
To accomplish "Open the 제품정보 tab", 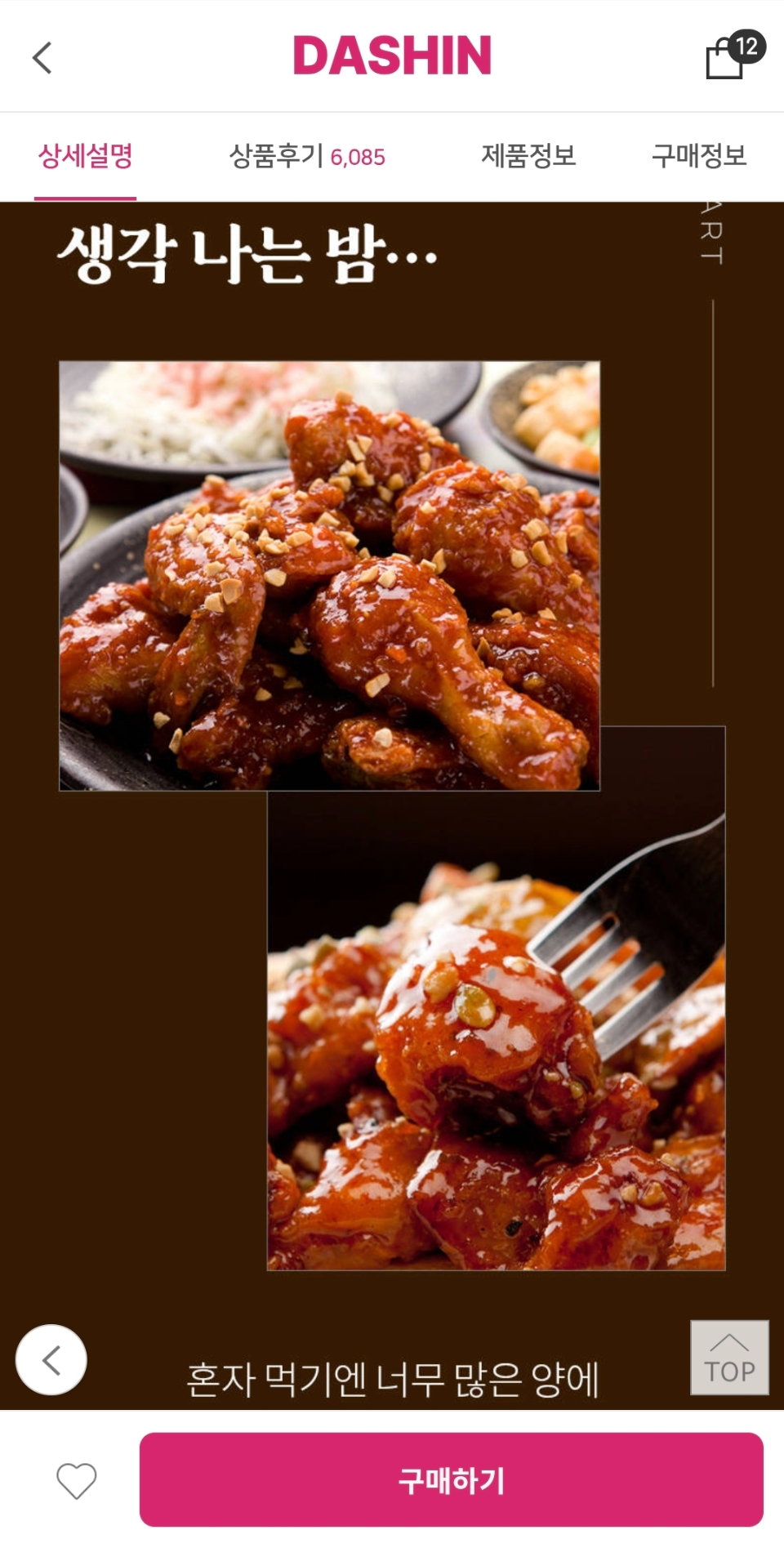I will pos(528,156).
